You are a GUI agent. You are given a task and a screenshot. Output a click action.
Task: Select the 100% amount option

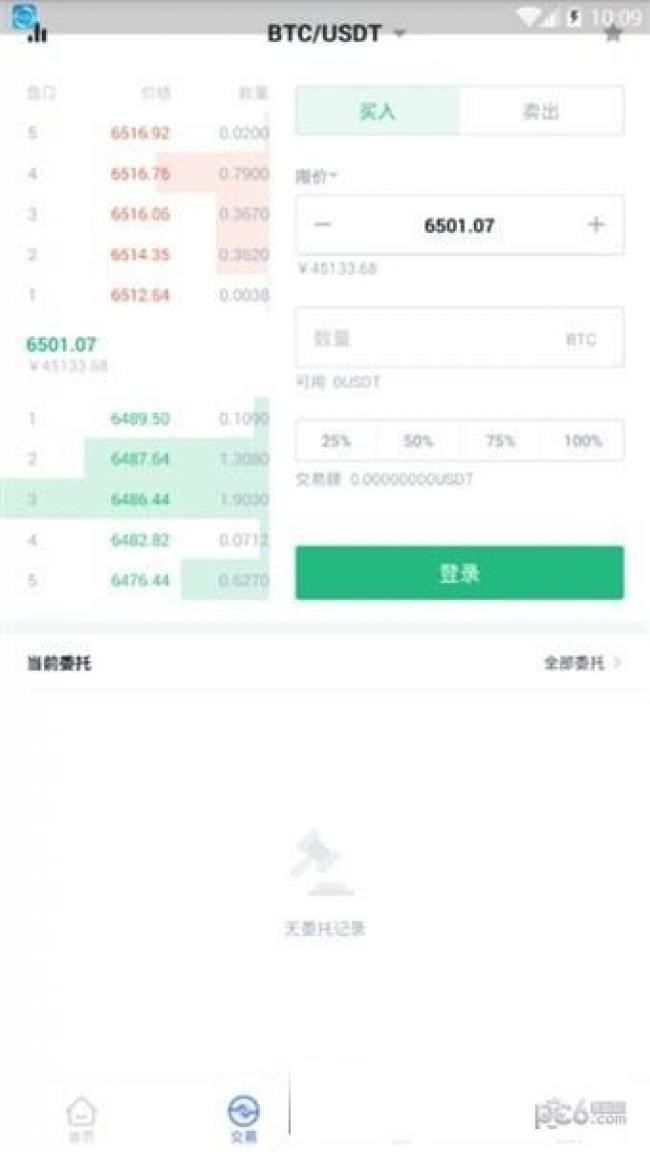pyautogui.click(x=582, y=441)
